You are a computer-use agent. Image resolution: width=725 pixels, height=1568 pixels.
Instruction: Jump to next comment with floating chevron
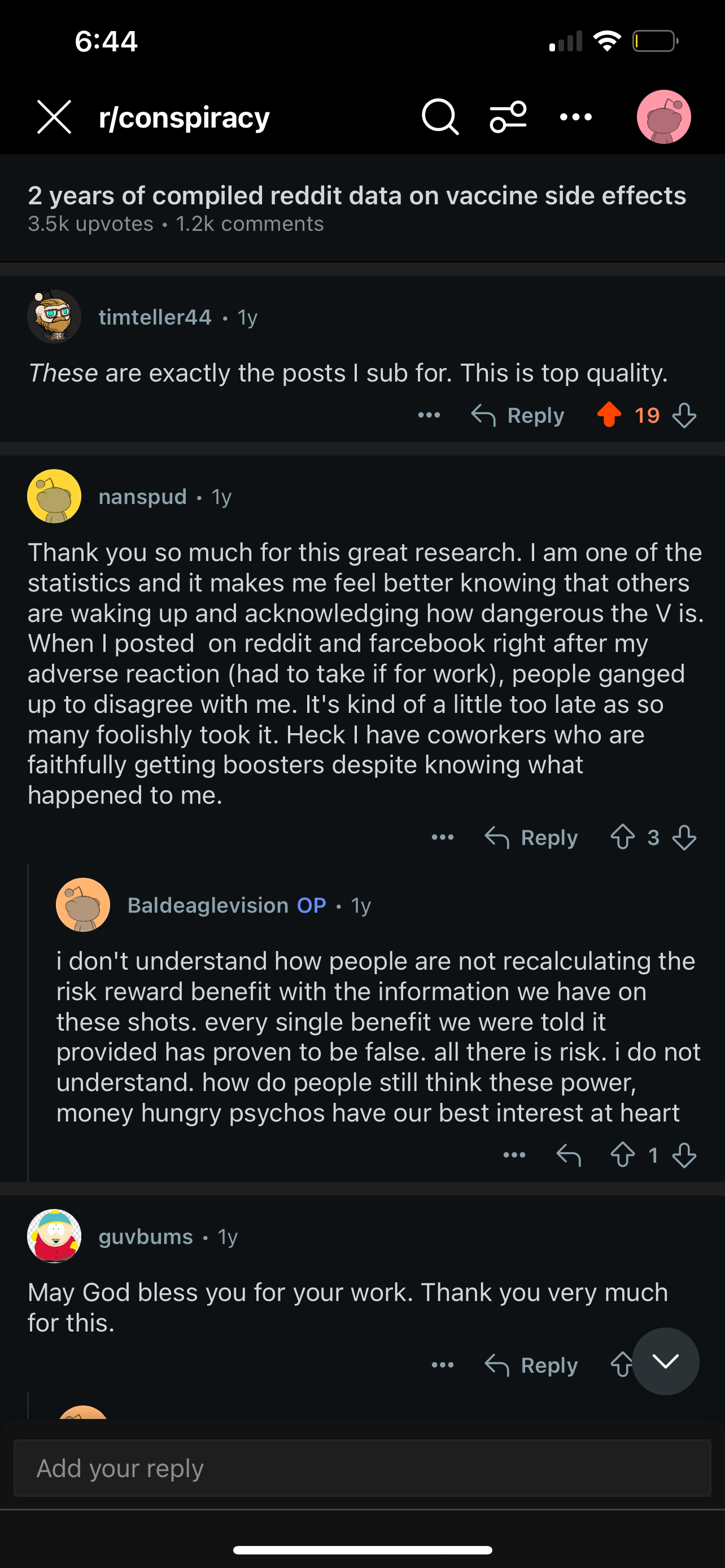pos(665,1361)
